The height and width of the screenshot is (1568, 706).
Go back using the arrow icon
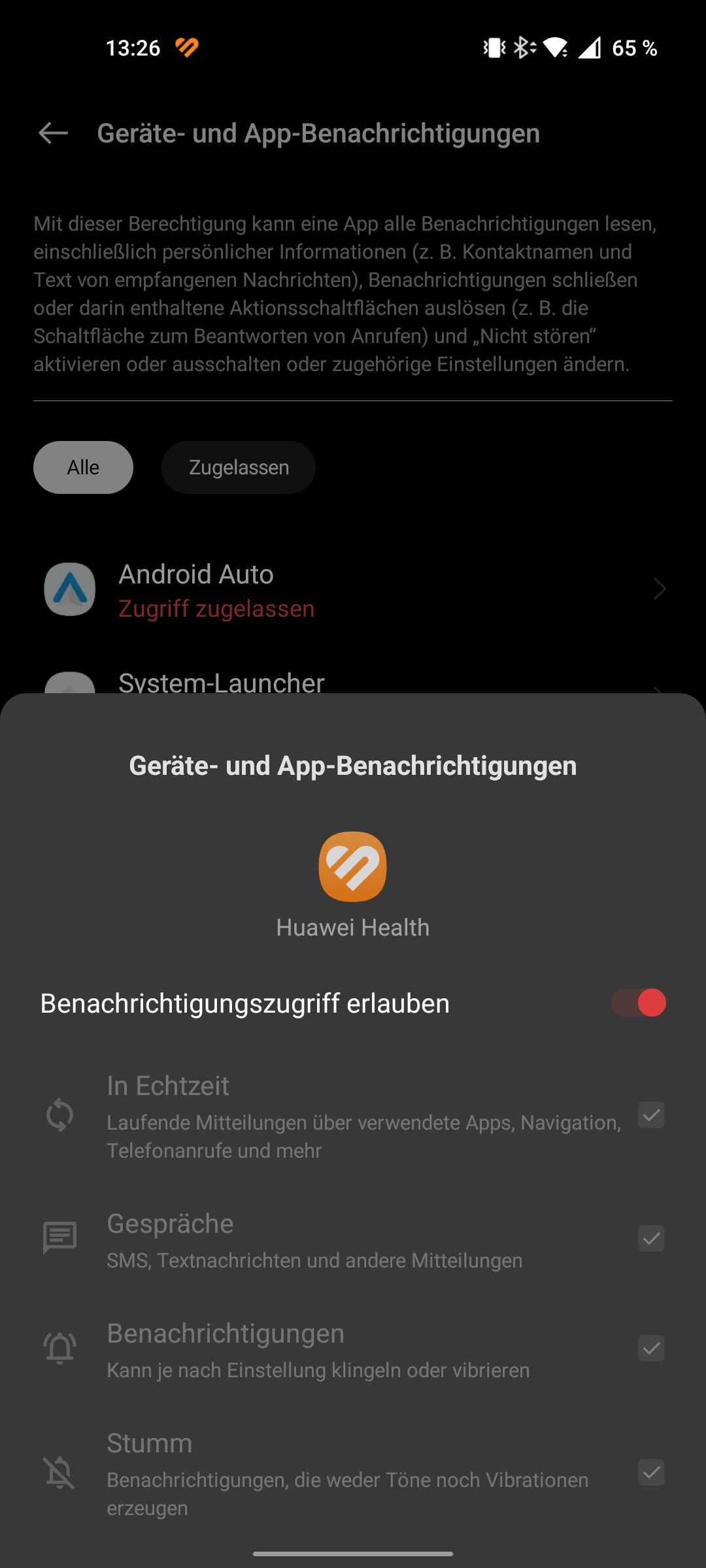pos(54,133)
